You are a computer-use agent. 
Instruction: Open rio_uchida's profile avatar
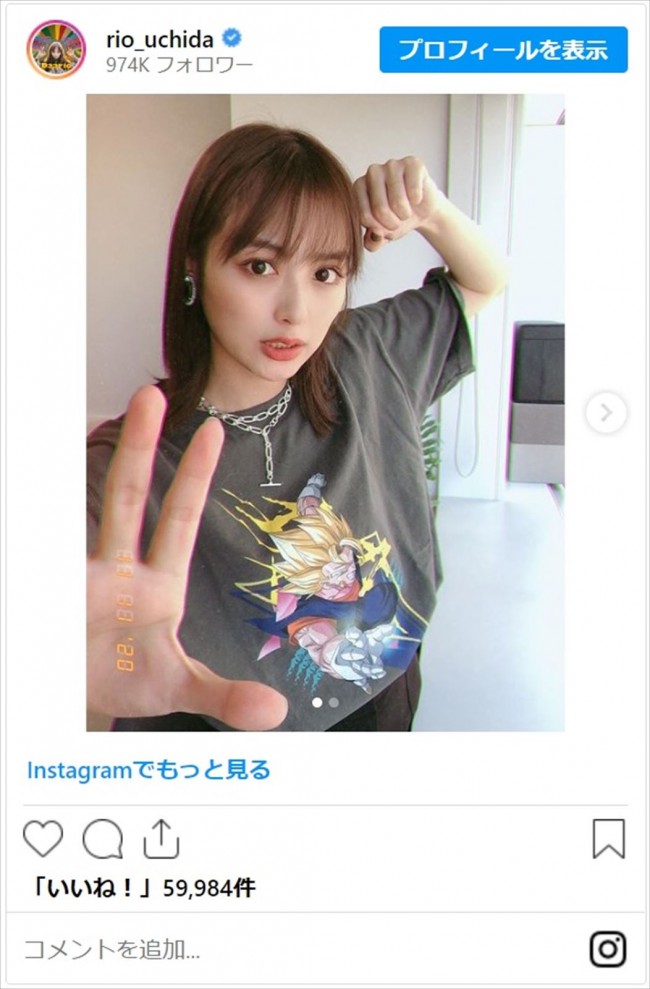coord(56,49)
